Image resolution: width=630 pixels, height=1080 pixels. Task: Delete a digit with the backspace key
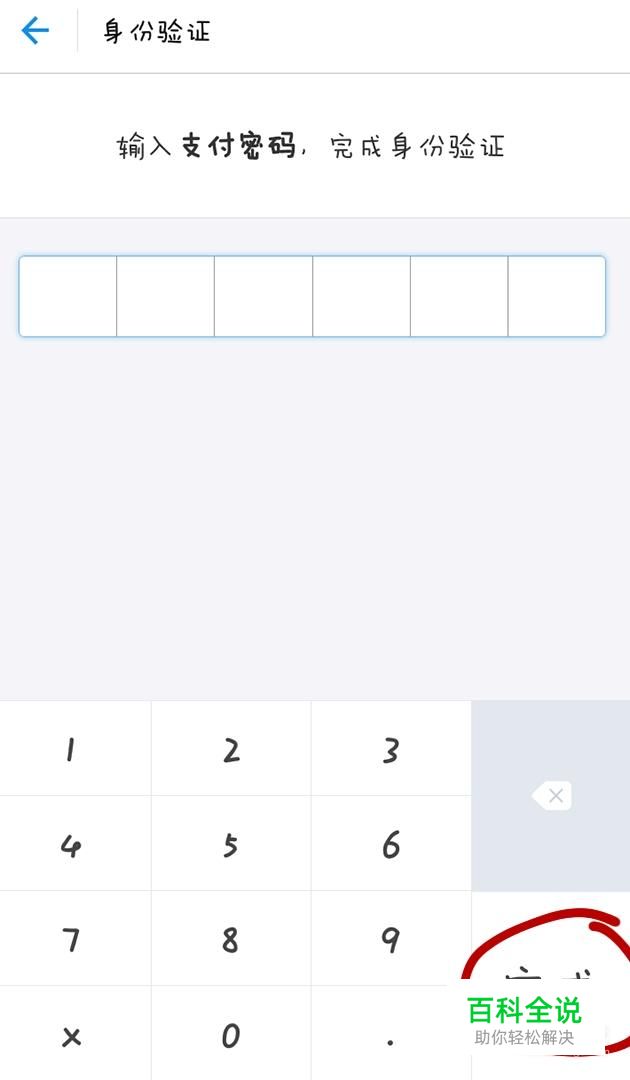tap(551, 796)
